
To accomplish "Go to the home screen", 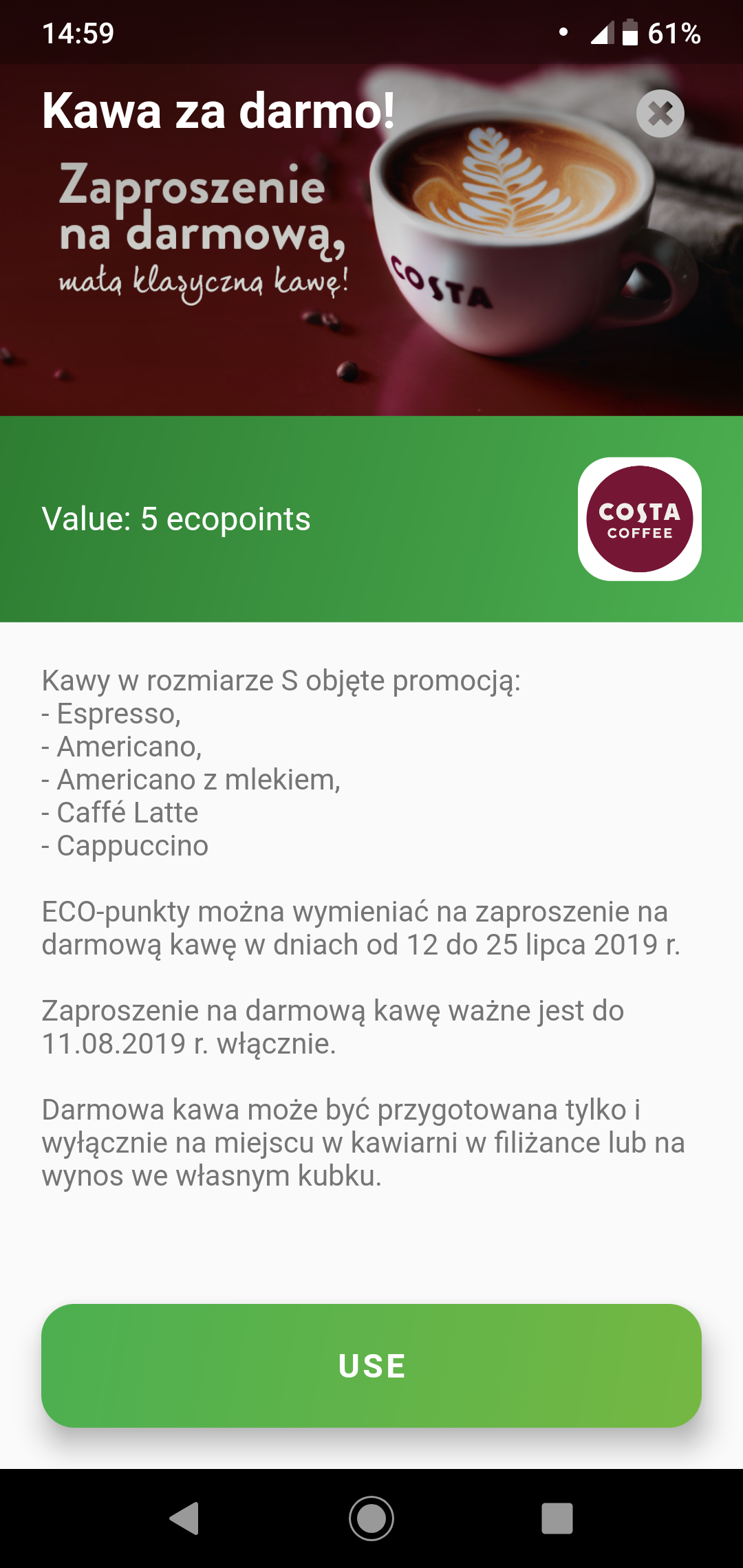I will (371, 1518).
